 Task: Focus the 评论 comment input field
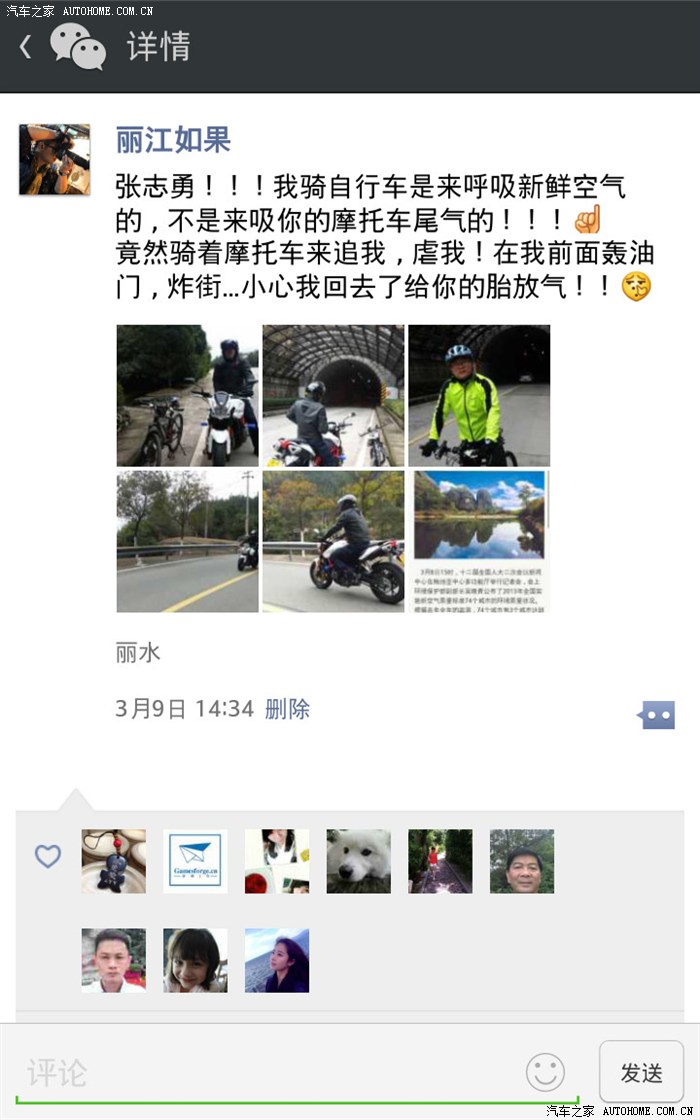(x=270, y=1073)
